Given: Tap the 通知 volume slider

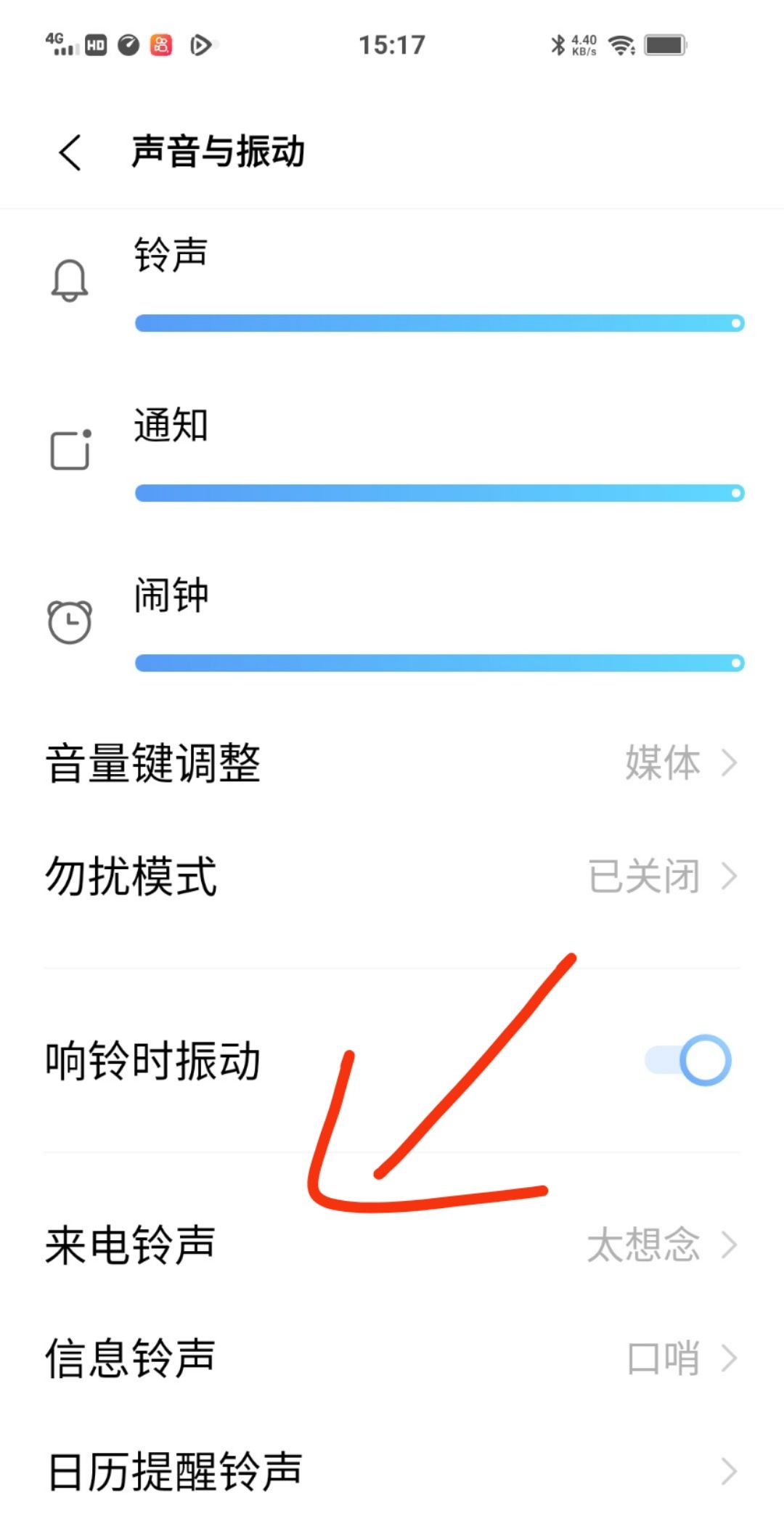Looking at the screenshot, I should (439, 494).
